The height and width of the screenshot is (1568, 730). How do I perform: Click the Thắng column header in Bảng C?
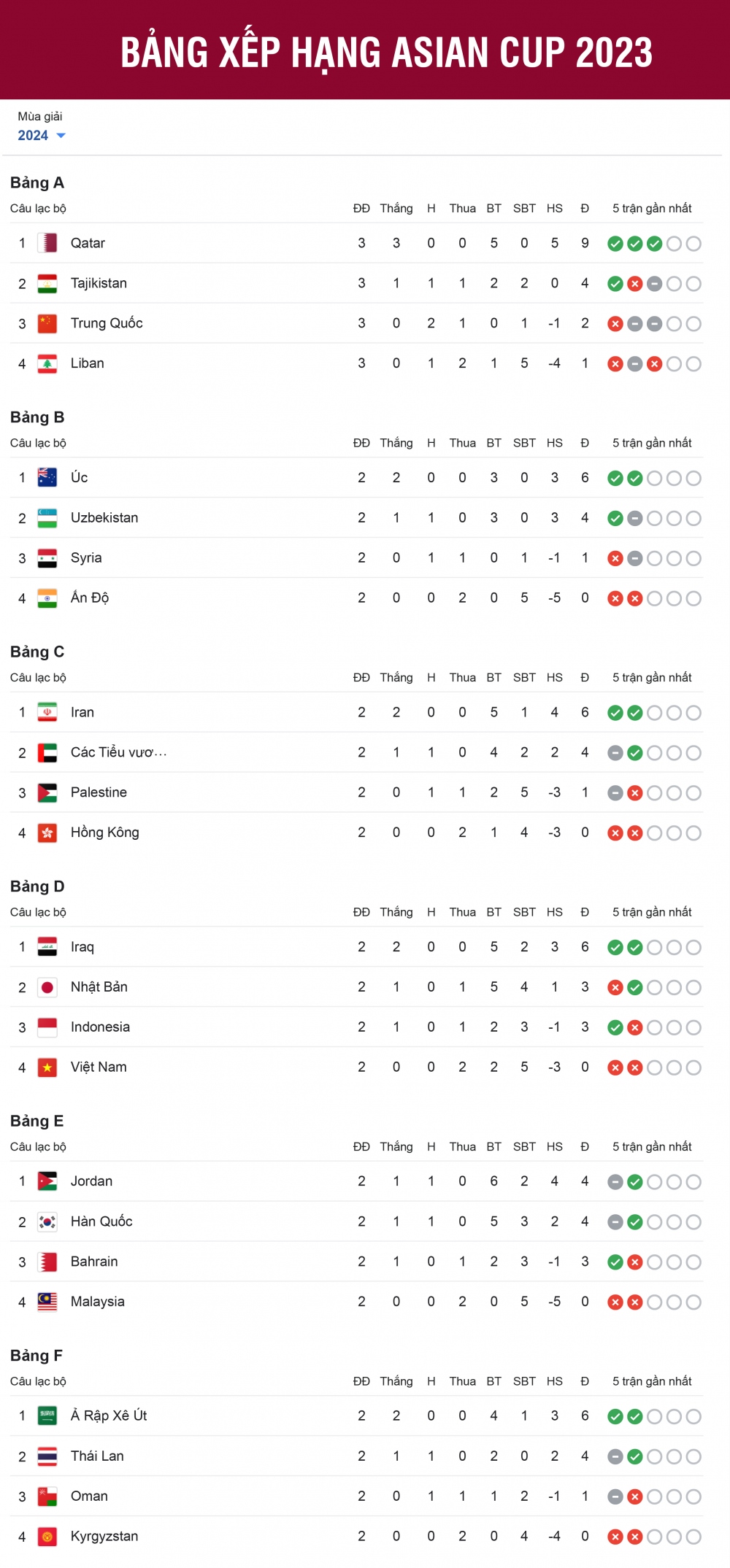point(396,677)
